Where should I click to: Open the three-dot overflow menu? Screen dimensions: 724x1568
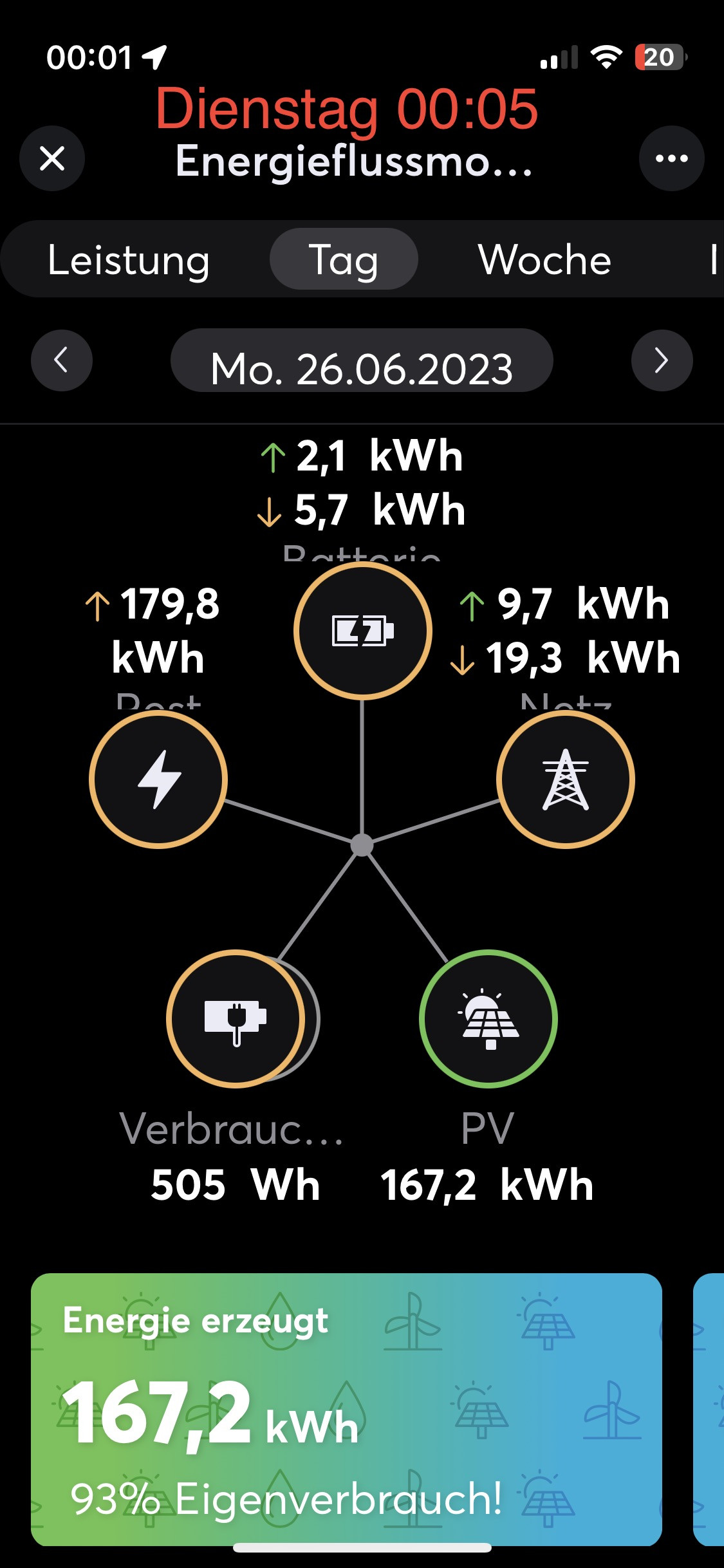click(671, 158)
